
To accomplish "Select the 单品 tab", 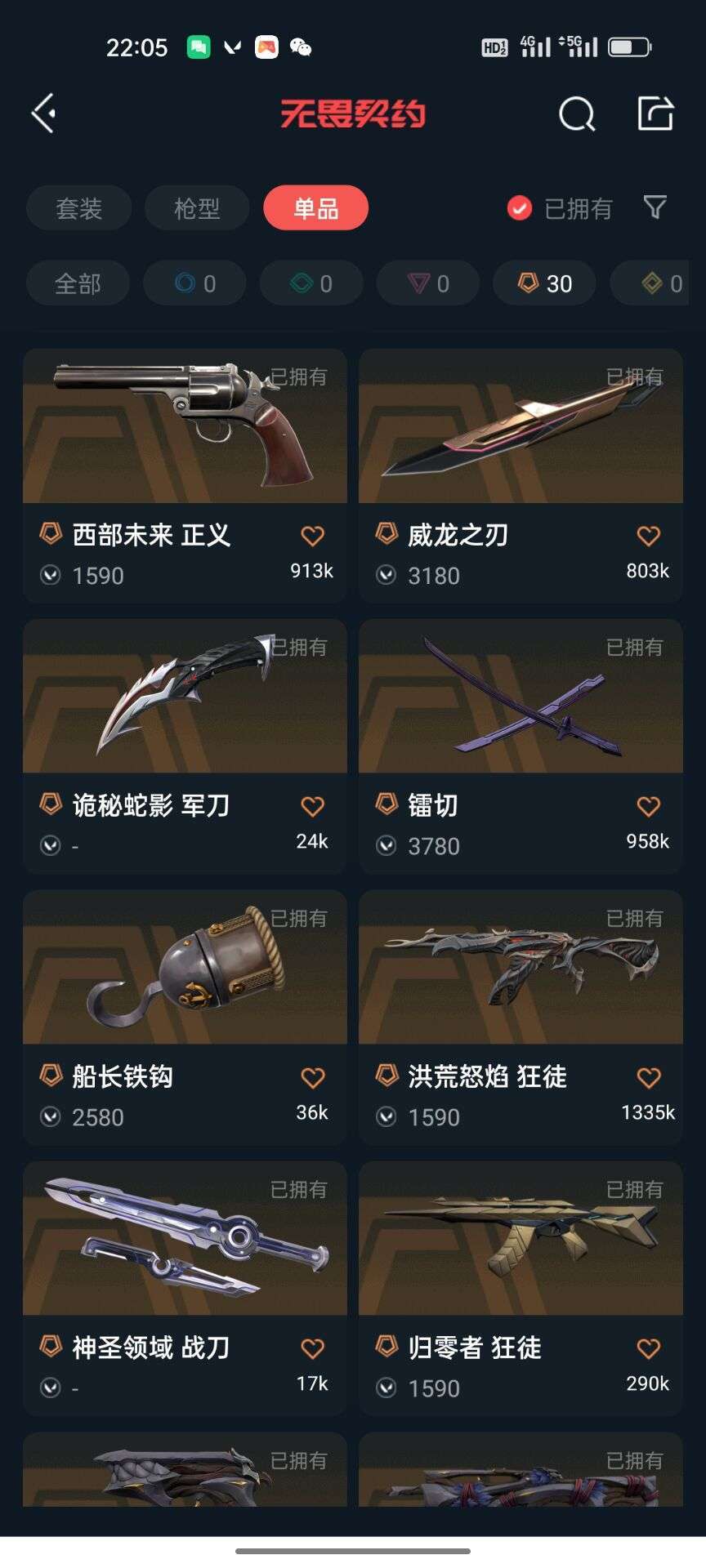I will pos(315,208).
